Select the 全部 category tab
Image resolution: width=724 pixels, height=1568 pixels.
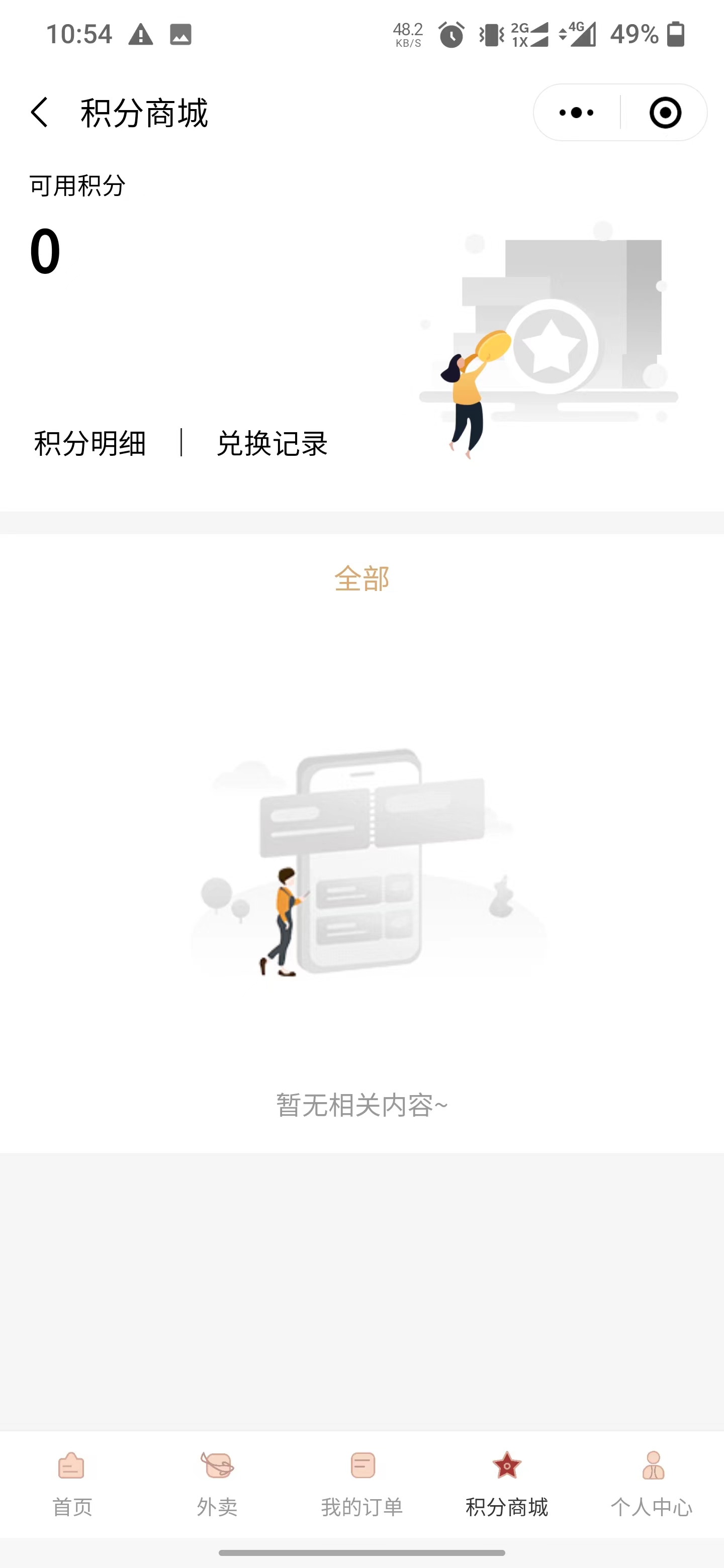pos(361,578)
